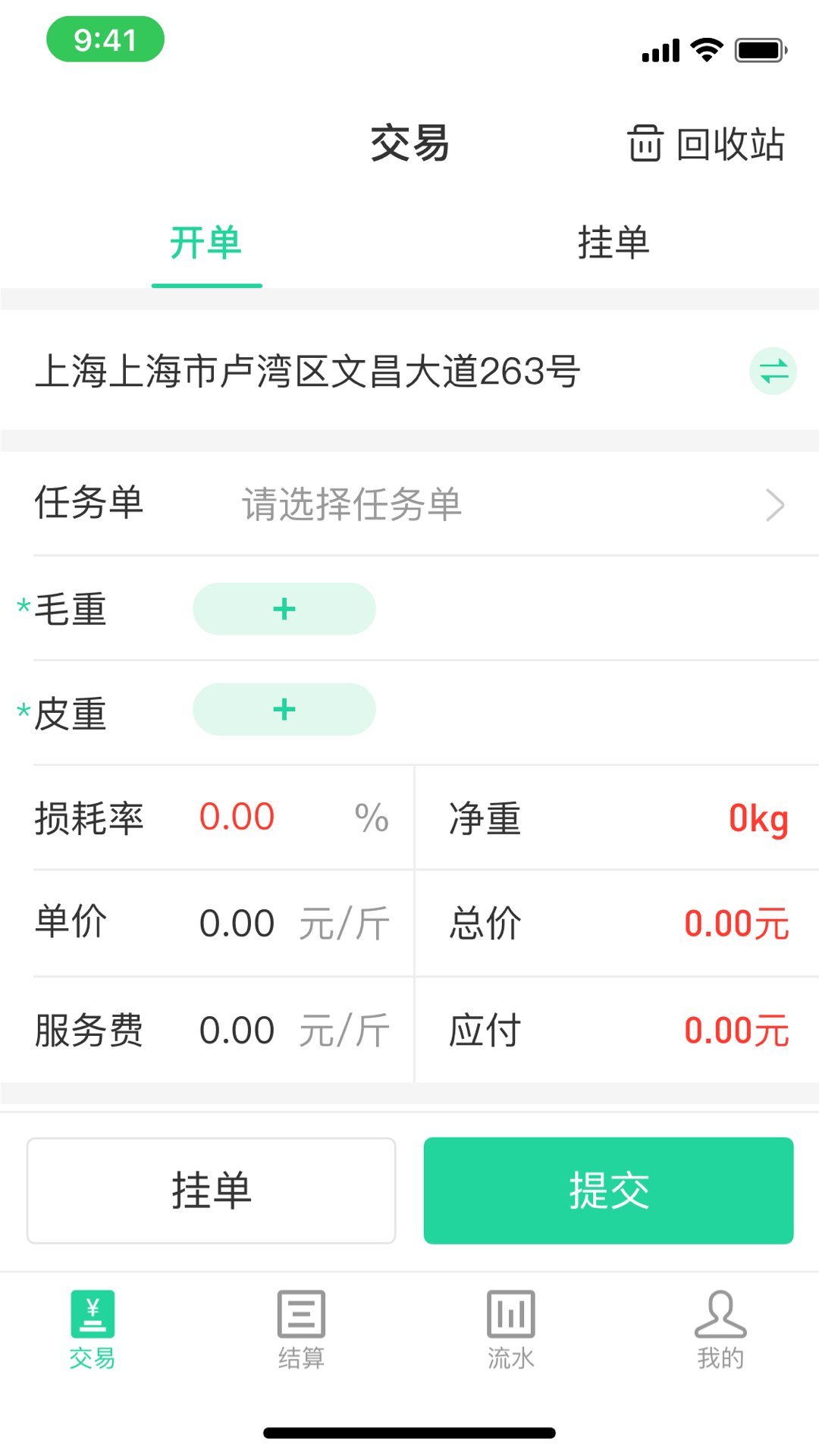Tap the 服务费 service fee field
The width and height of the screenshot is (819, 1456).
click(x=237, y=1029)
